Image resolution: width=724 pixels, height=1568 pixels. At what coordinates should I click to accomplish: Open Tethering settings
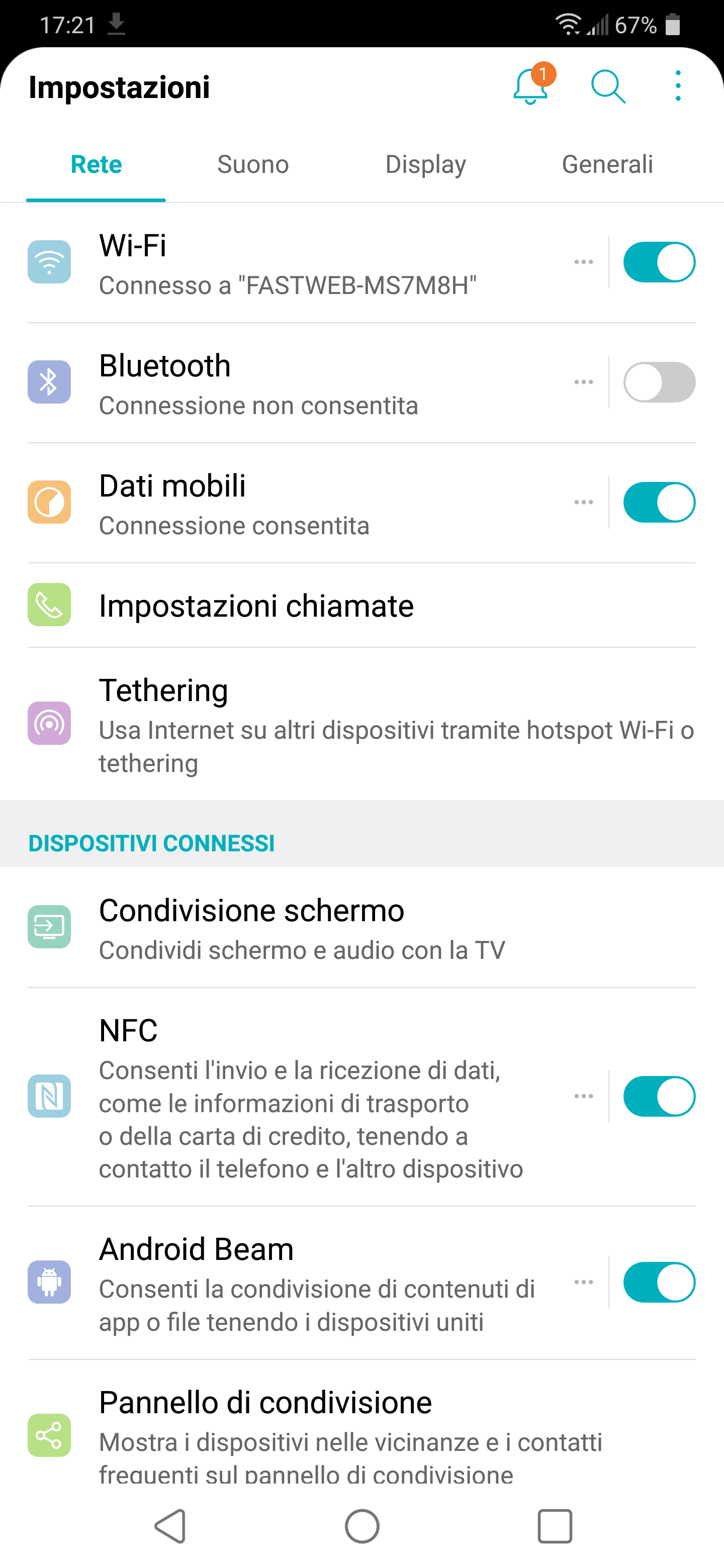click(361, 724)
